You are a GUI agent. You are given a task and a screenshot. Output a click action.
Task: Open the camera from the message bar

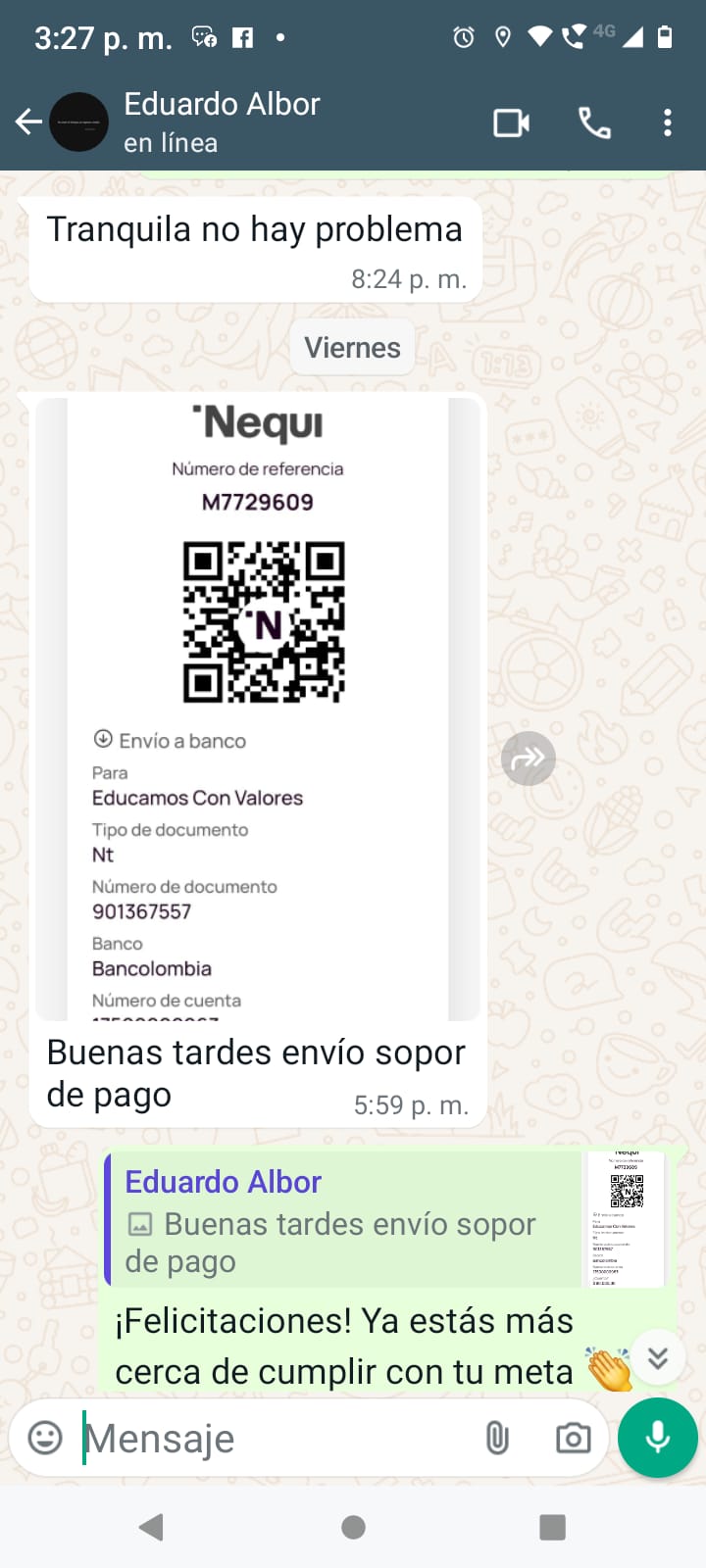[573, 1438]
